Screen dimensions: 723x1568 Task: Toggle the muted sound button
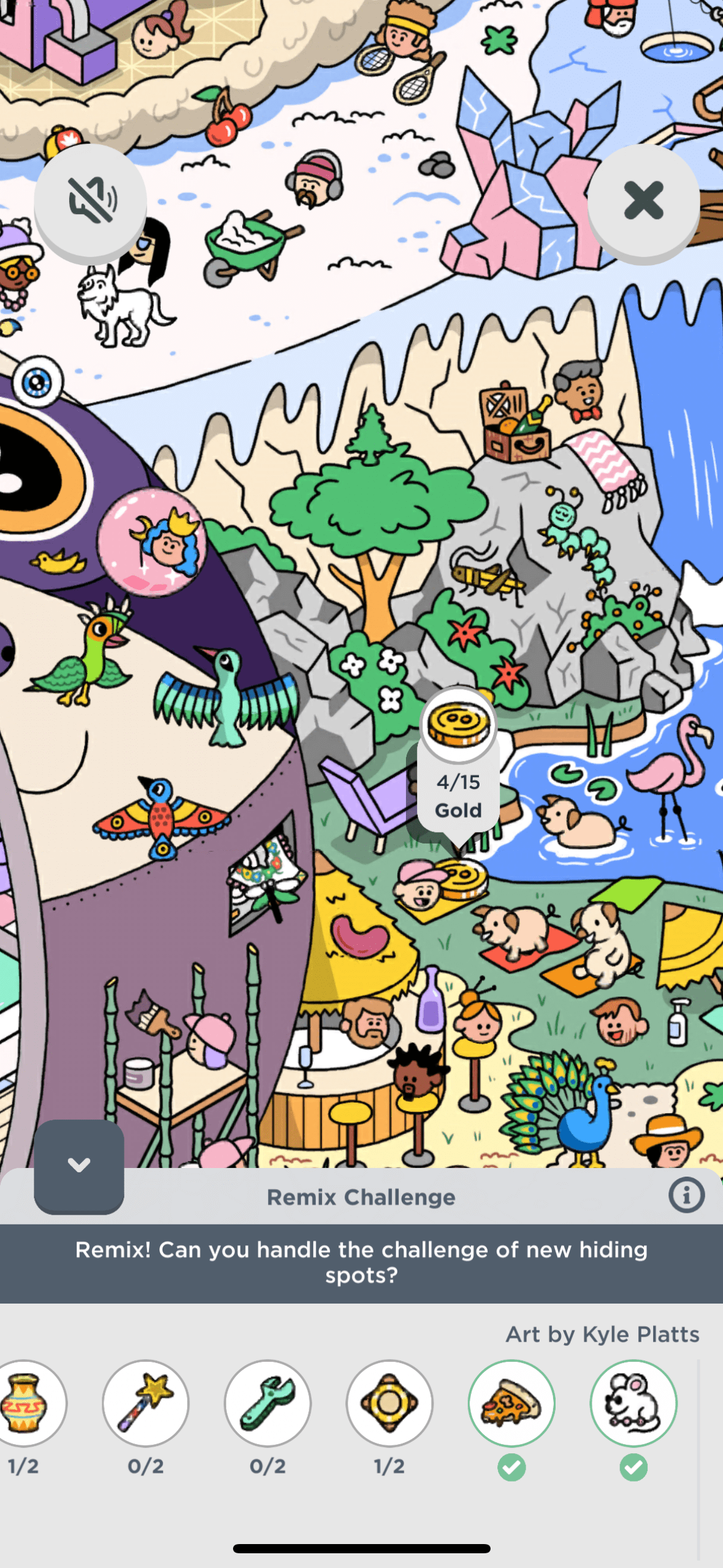(x=90, y=201)
